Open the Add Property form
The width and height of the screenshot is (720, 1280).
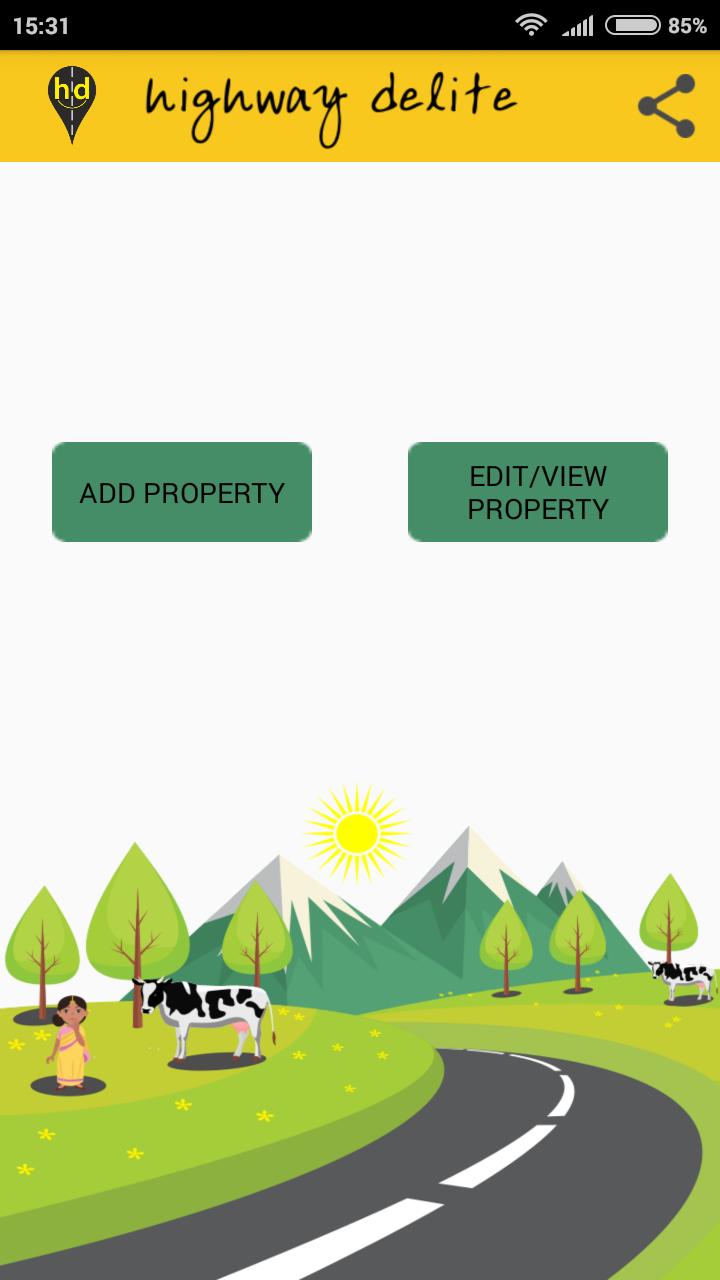[x=182, y=492]
